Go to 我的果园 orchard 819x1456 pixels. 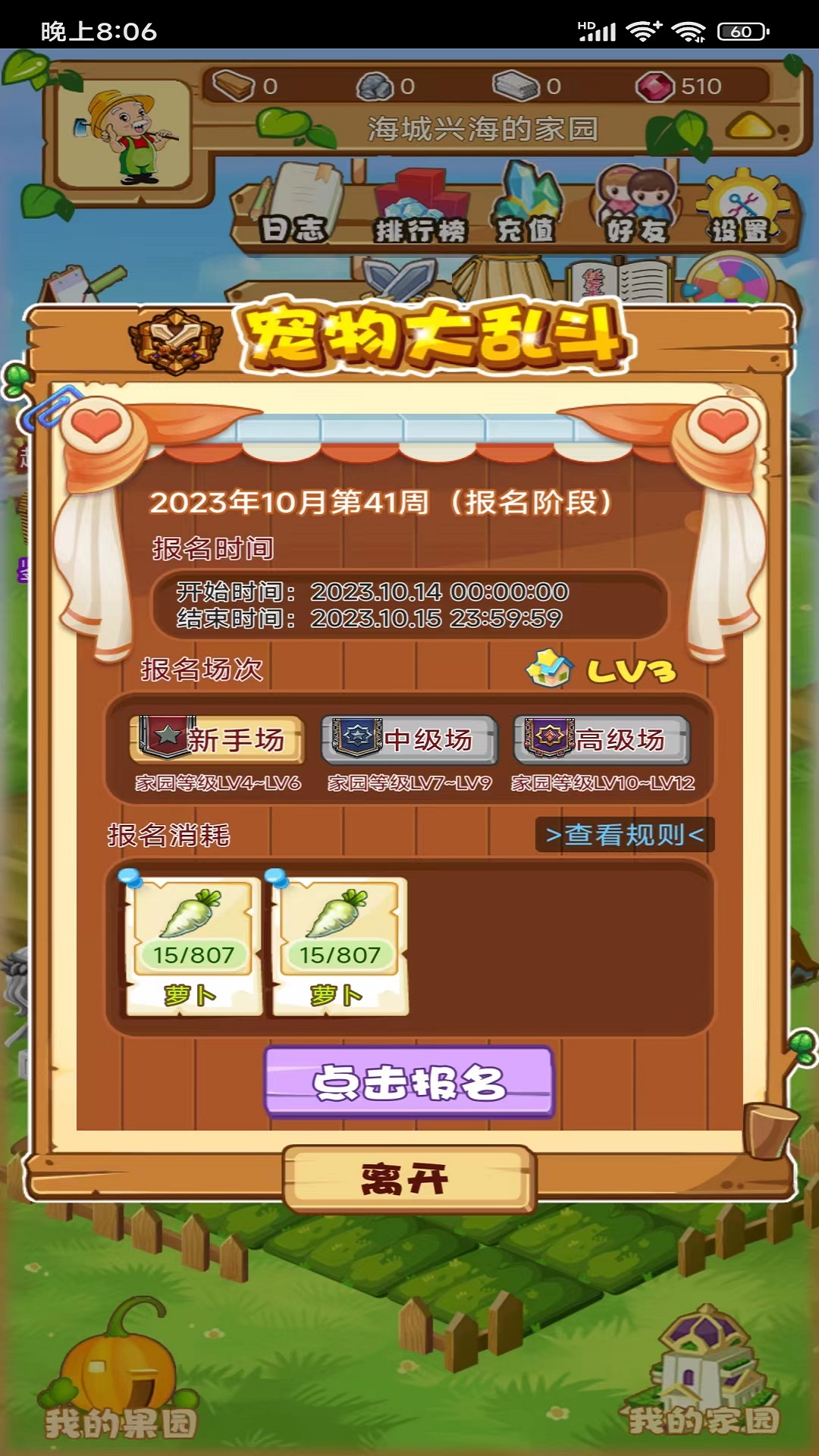click(121, 1373)
